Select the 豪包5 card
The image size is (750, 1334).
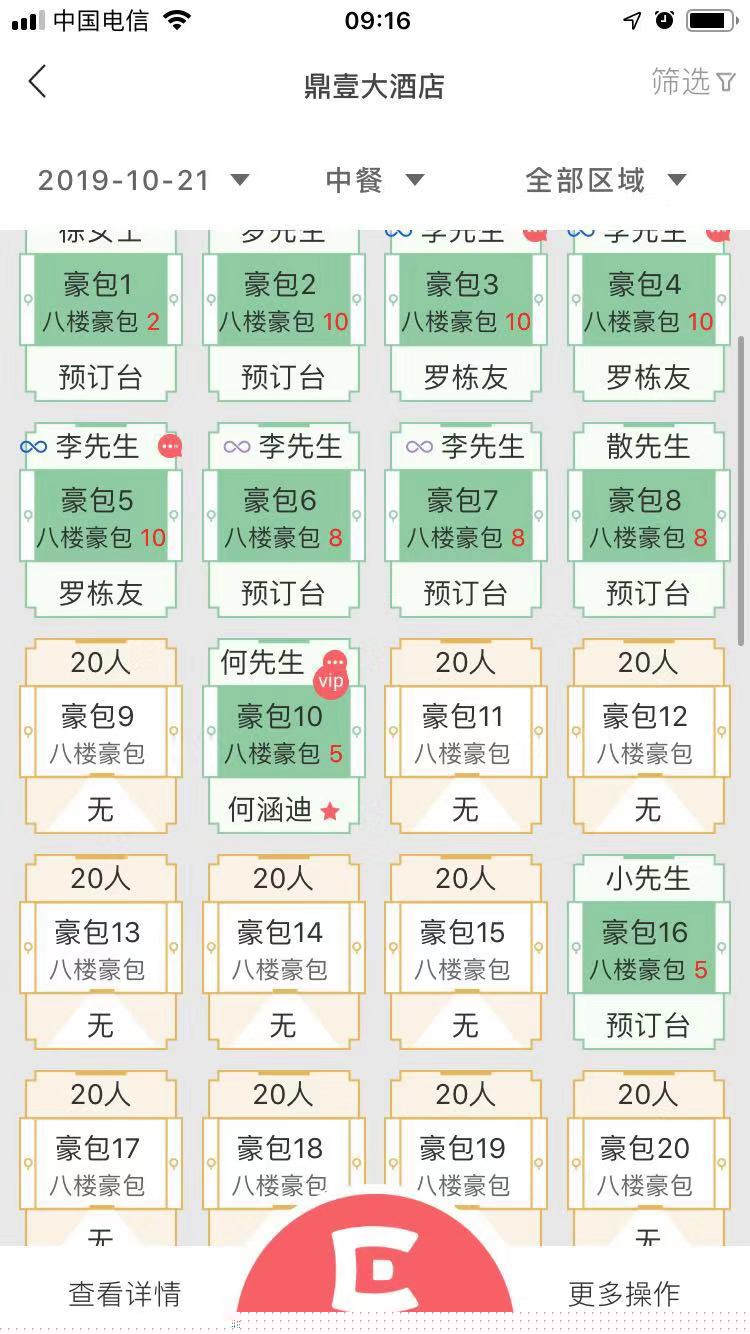100,518
